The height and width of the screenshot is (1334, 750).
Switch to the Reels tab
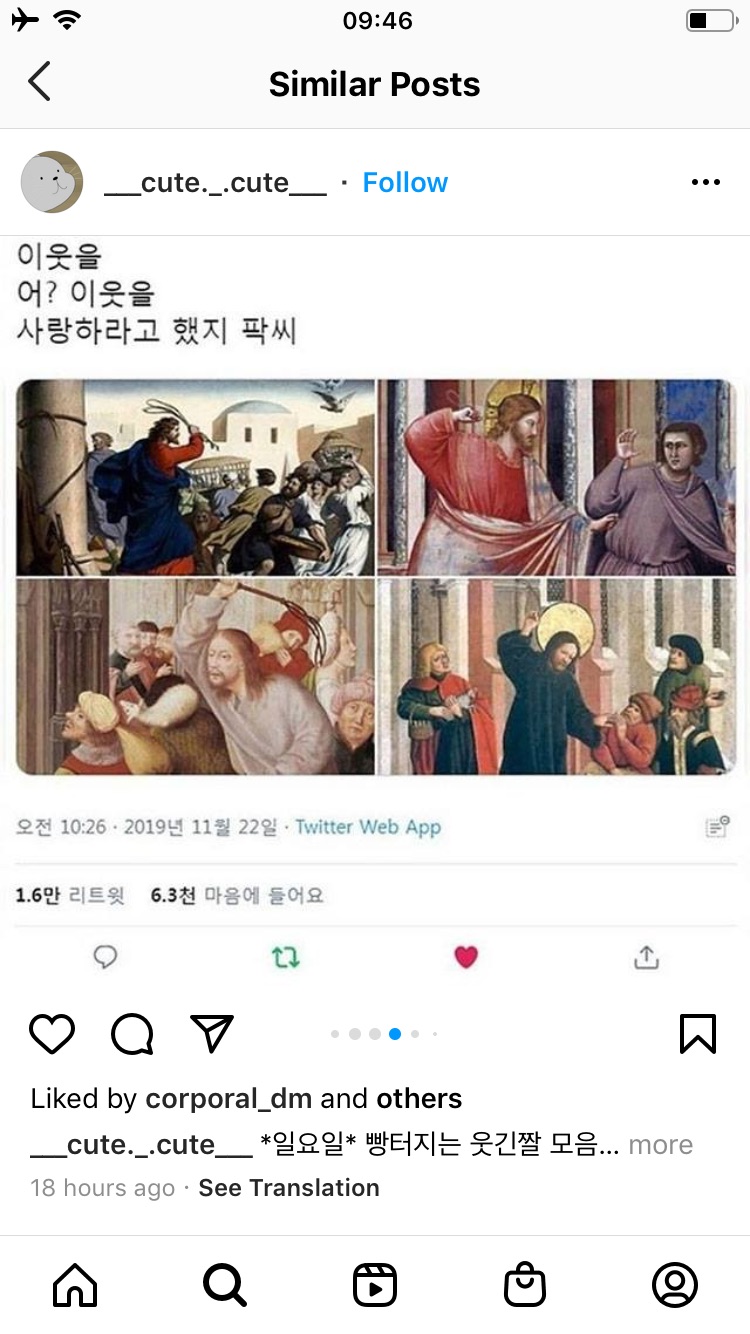pyautogui.click(x=375, y=1285)
